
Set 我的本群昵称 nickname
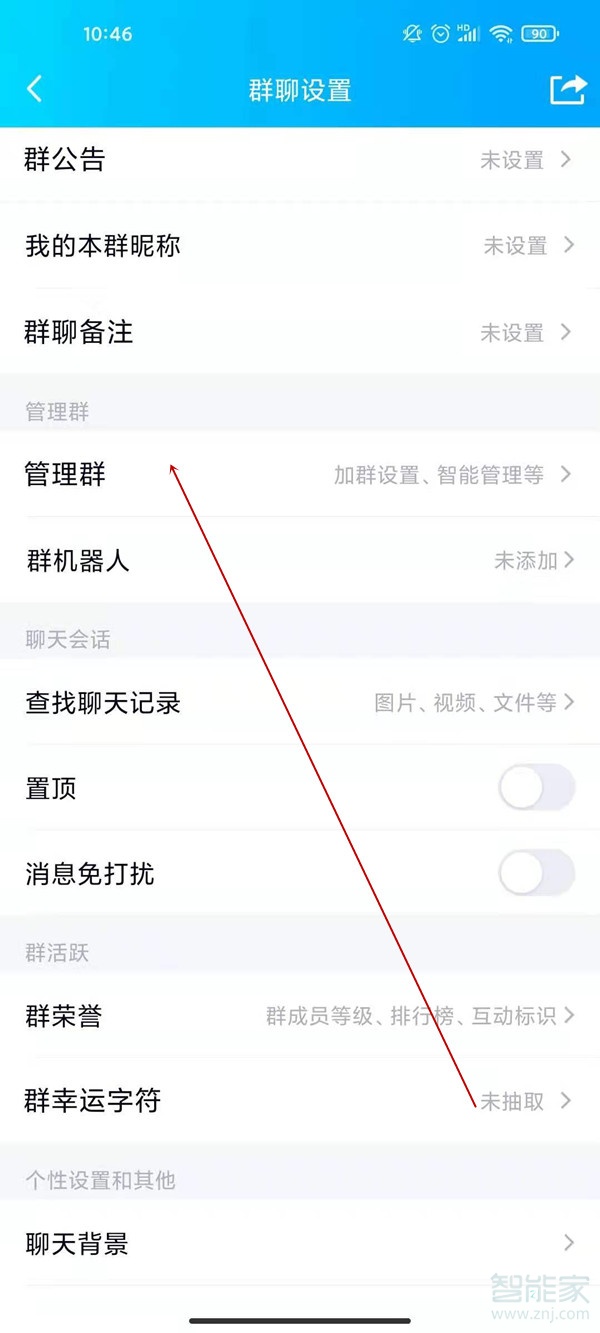(x=300, y=246)
